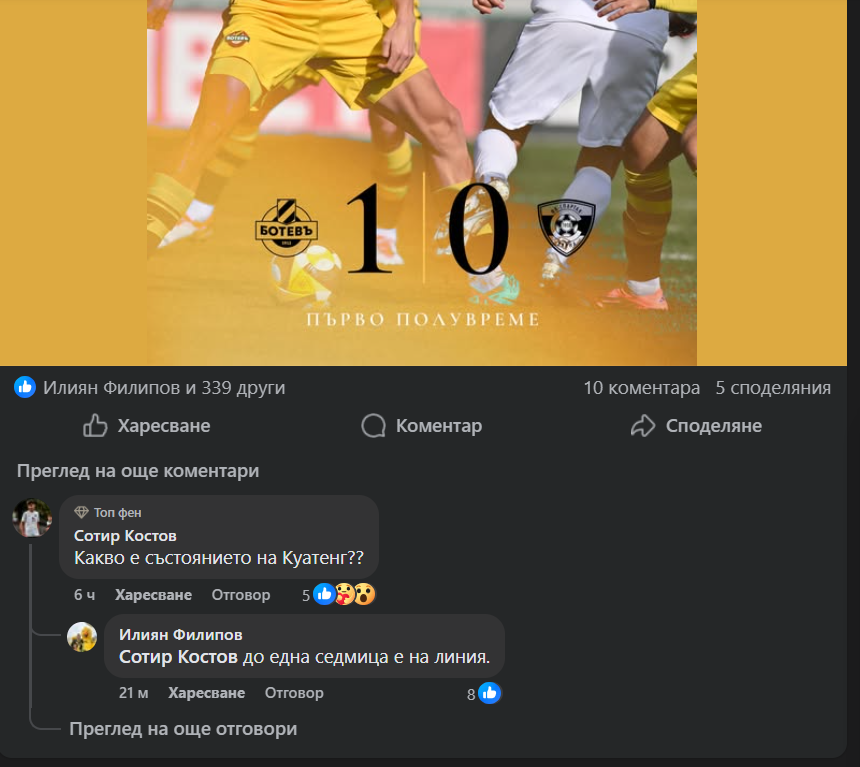Tap the mentioned name Сотир Костов in reply

coord(178,658)
